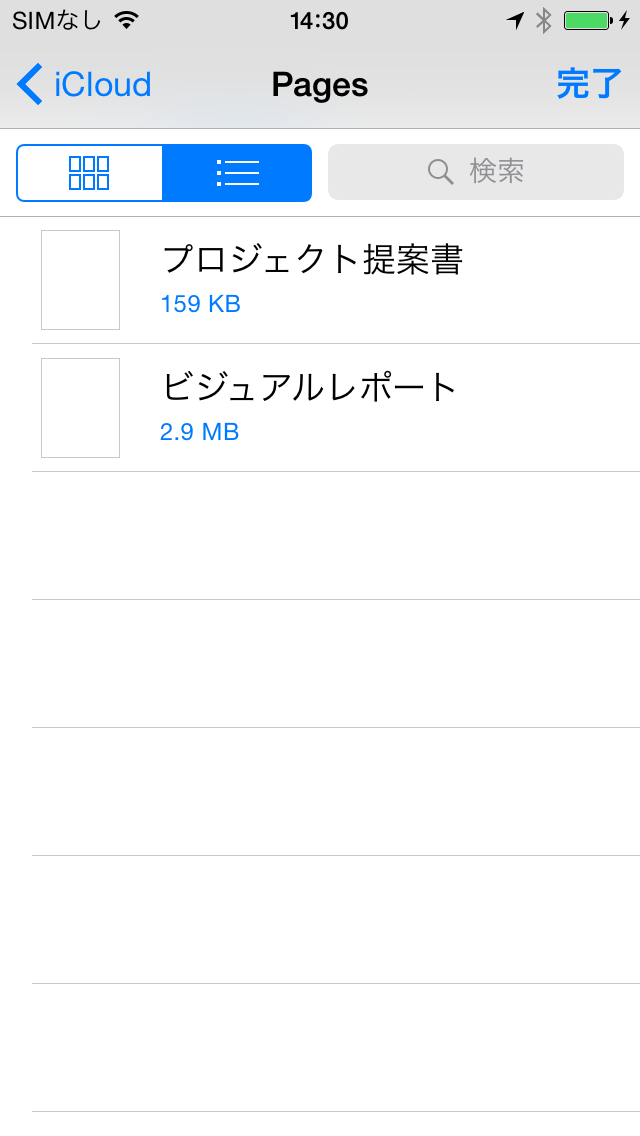The width and height of the screenshot is (640, 1136).
Task: Switch to grid view
Action: (90, 172)
